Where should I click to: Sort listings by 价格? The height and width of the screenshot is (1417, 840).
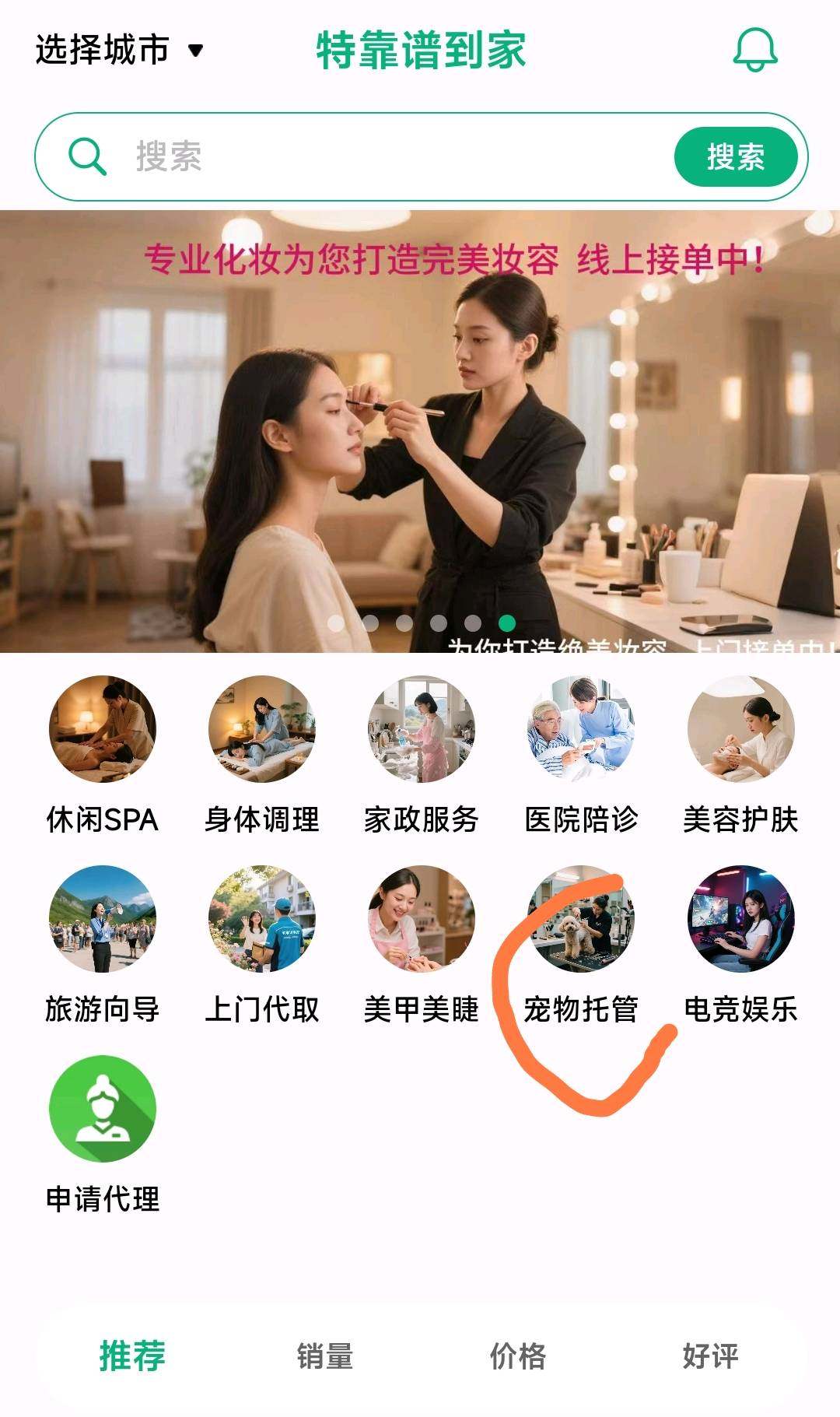(x=517, y=1356)
